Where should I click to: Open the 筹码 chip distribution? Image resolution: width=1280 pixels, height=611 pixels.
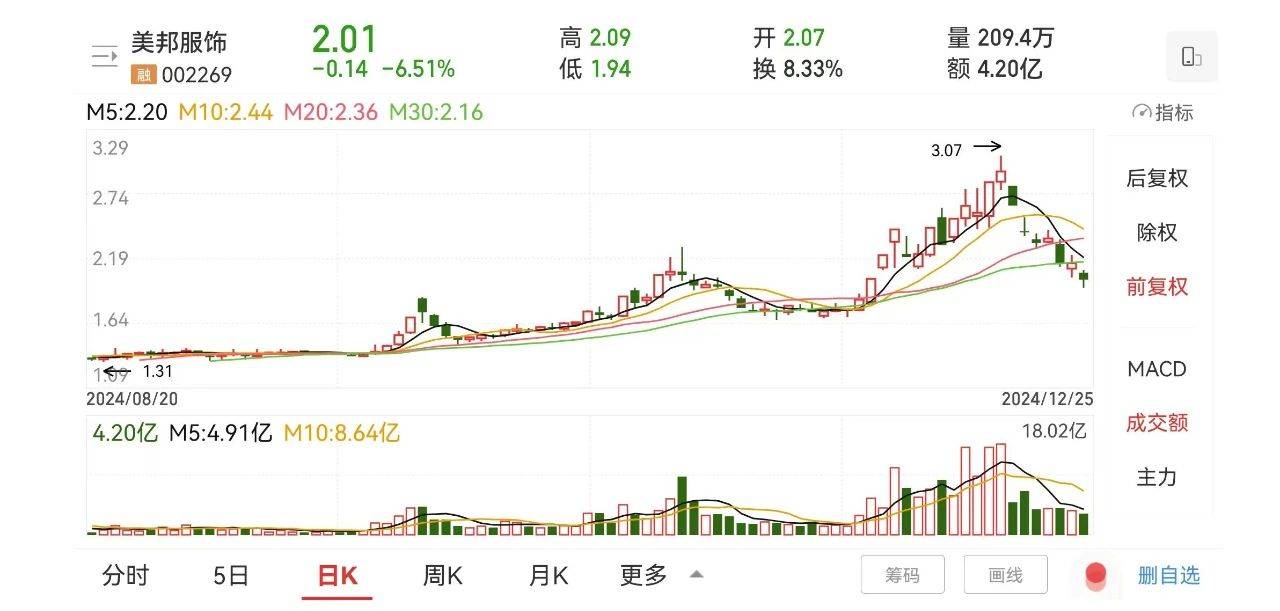click(902, 575)
